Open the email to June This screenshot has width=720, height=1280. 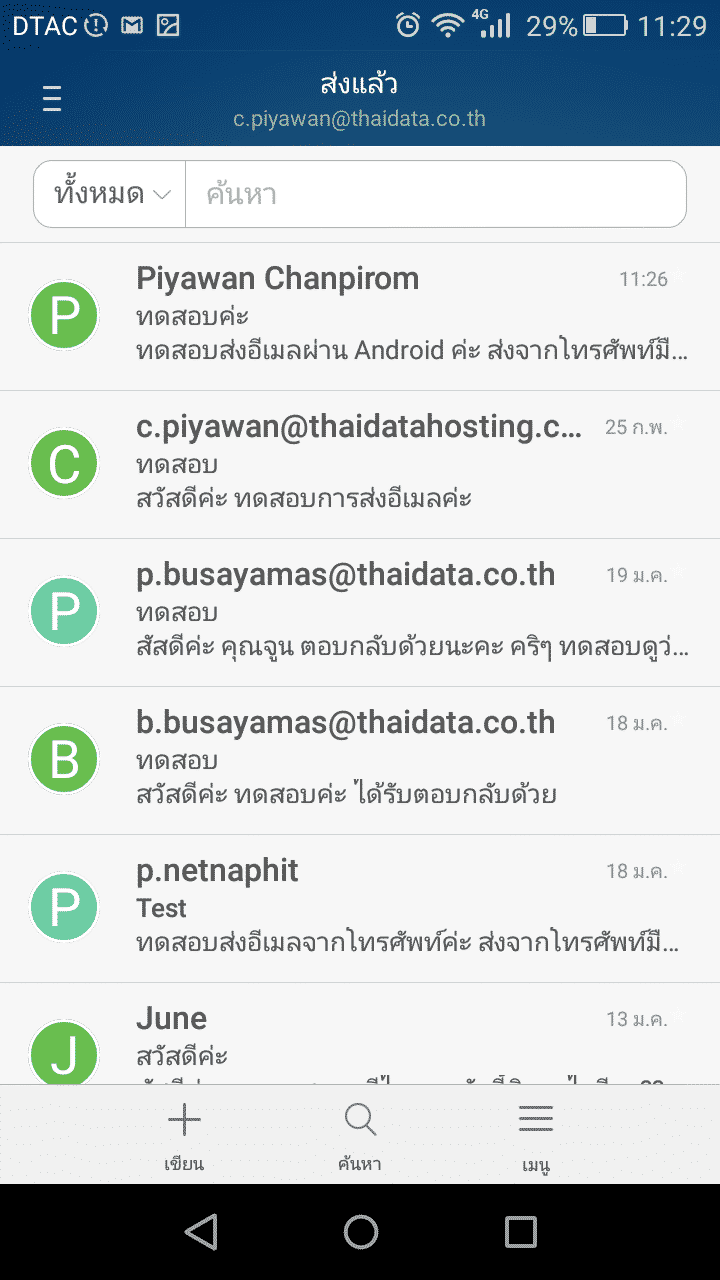click(x=360, y=1034)
